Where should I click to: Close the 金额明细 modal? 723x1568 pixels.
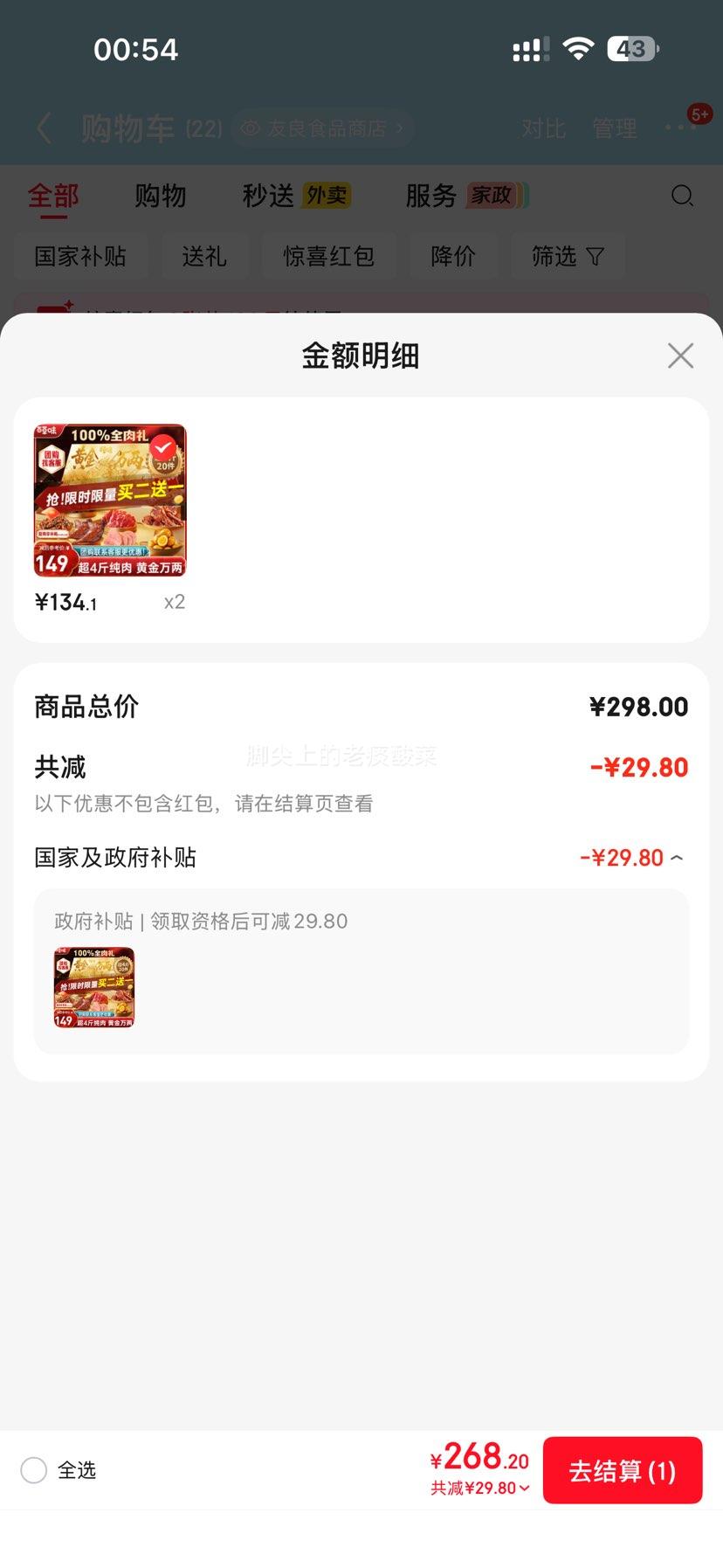click(680, 356)
